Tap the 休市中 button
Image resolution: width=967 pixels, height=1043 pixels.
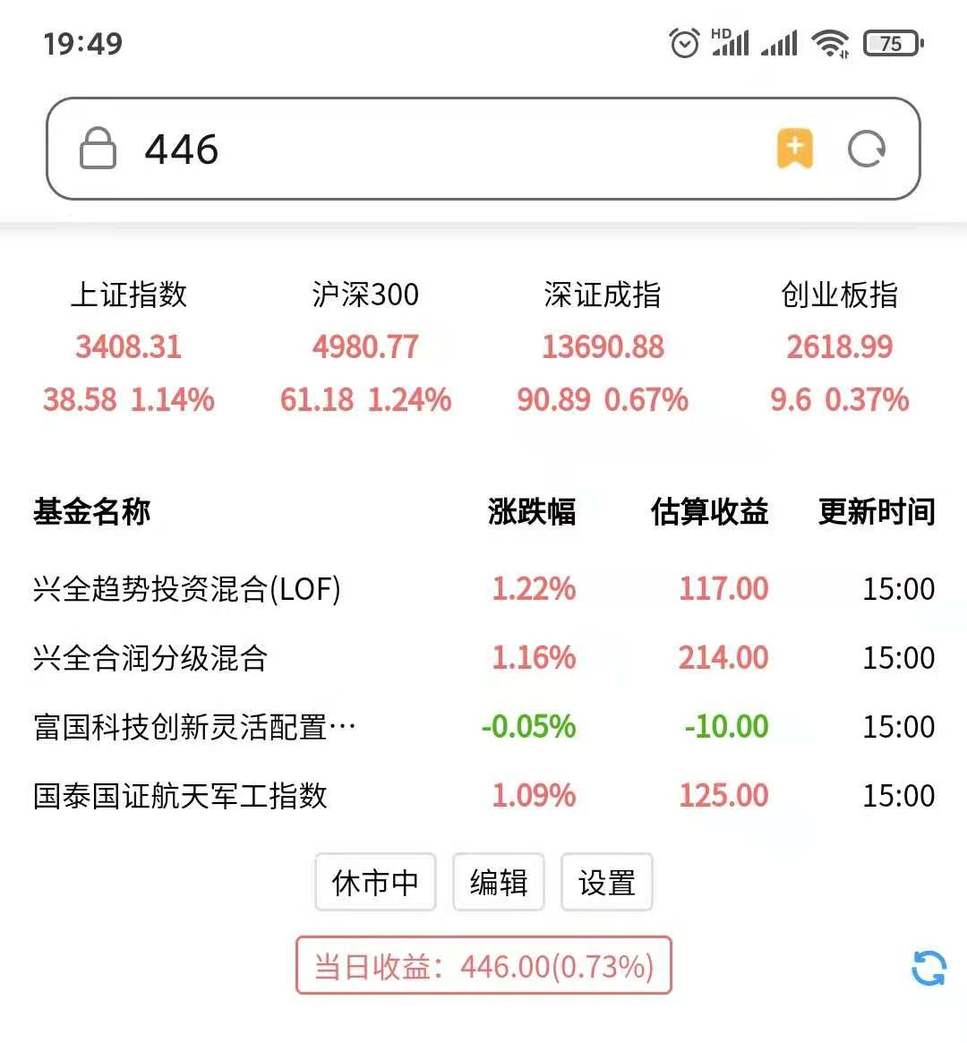pos(375,882)
